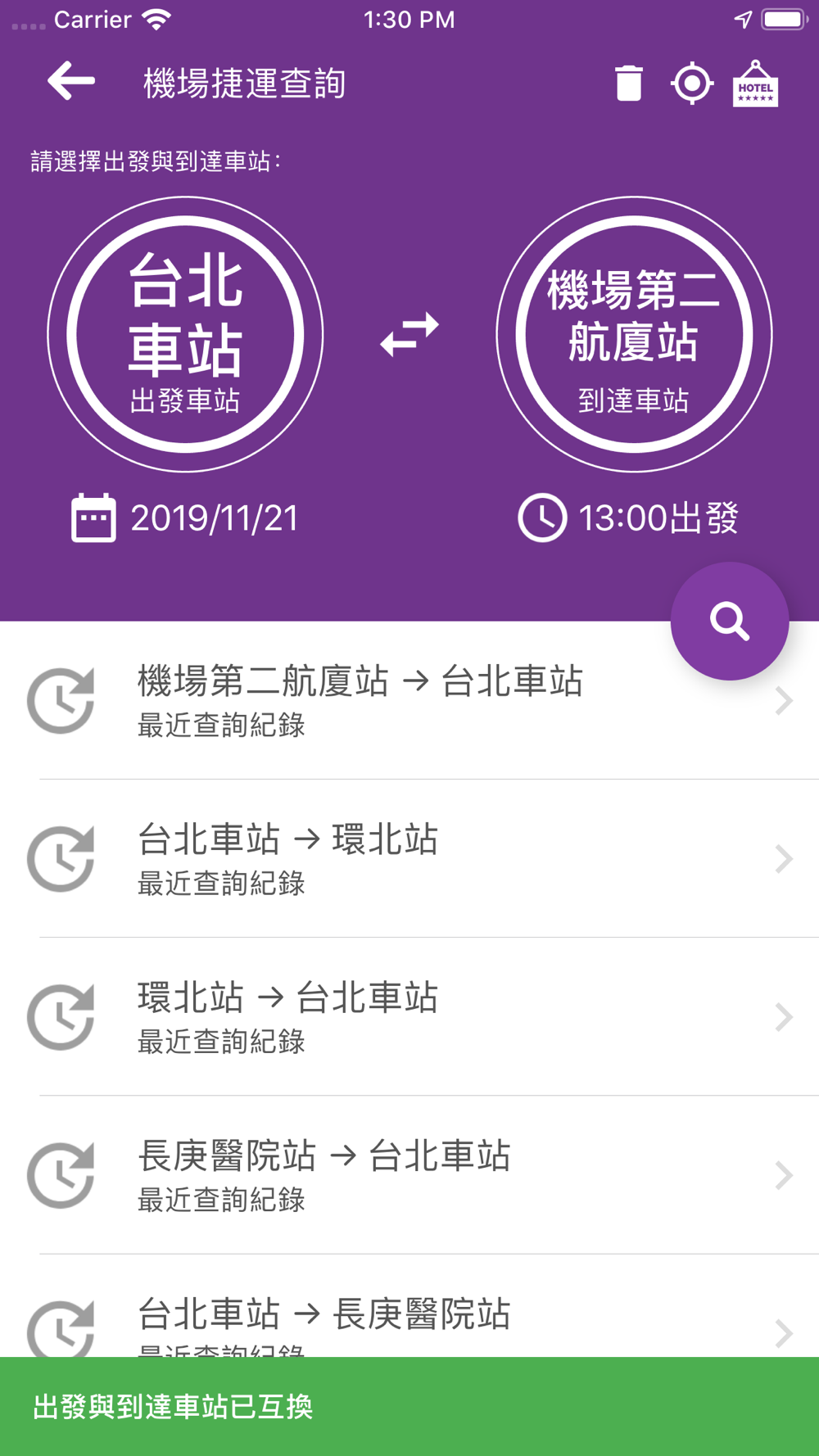Open recent query 台北車站 → 長庚醫院站

[x=409, y=1306]
